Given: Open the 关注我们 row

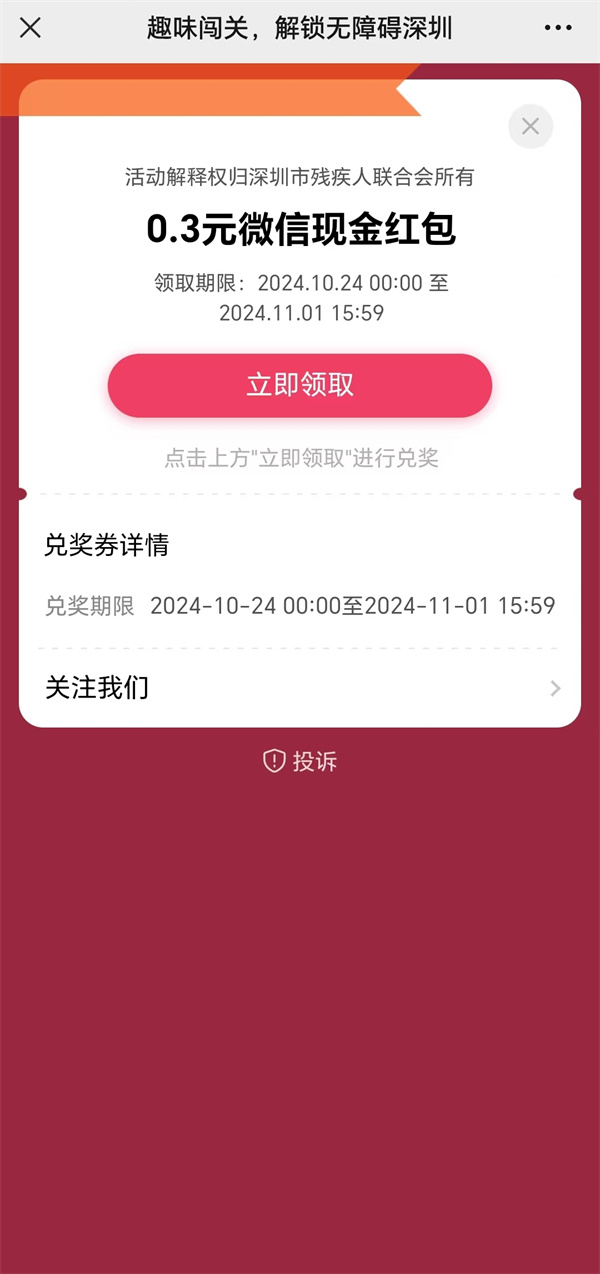Looking at the screenshot, I should tap(300, 688).
